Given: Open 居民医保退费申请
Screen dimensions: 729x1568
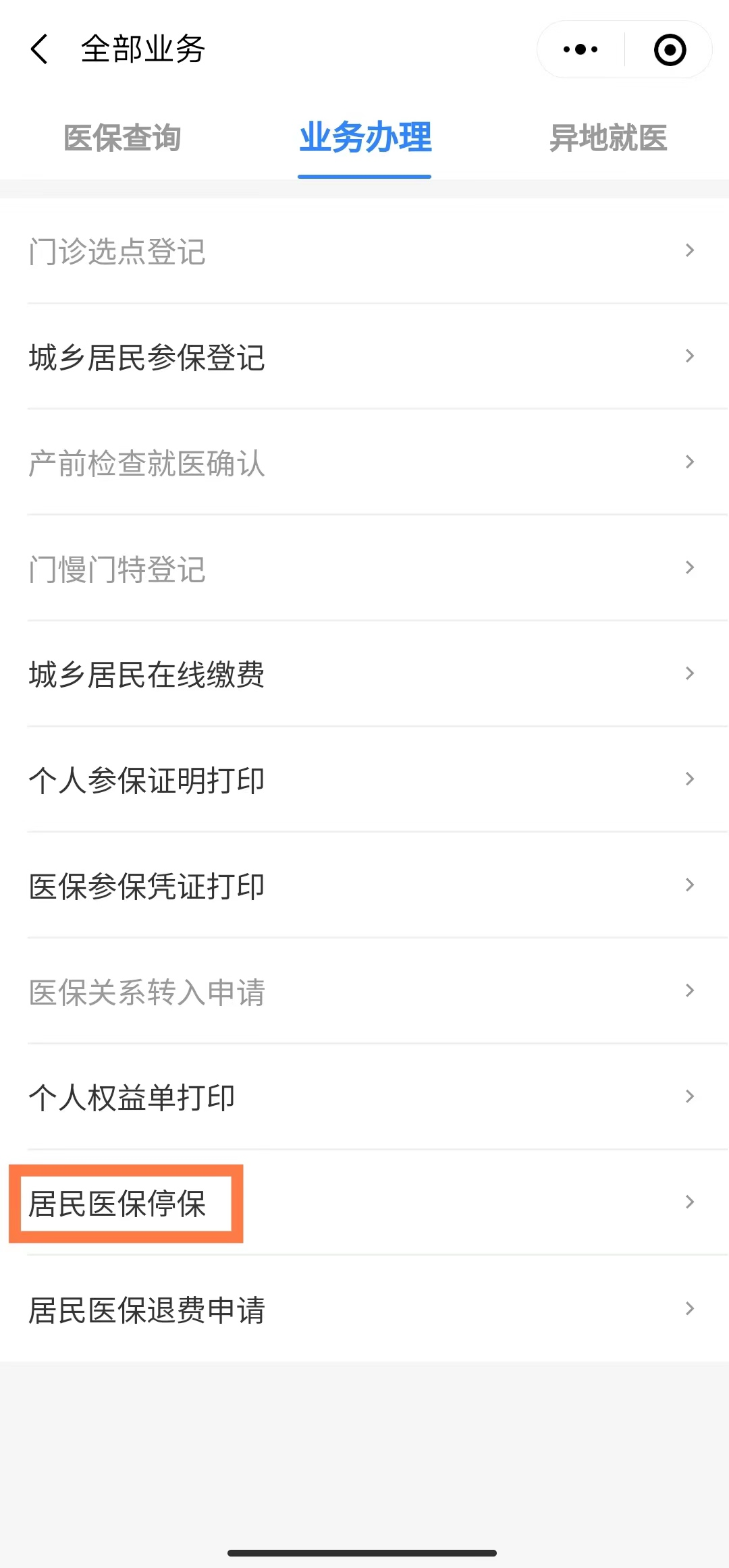Looking at the screenshot, I should (x=364, y=1310).
